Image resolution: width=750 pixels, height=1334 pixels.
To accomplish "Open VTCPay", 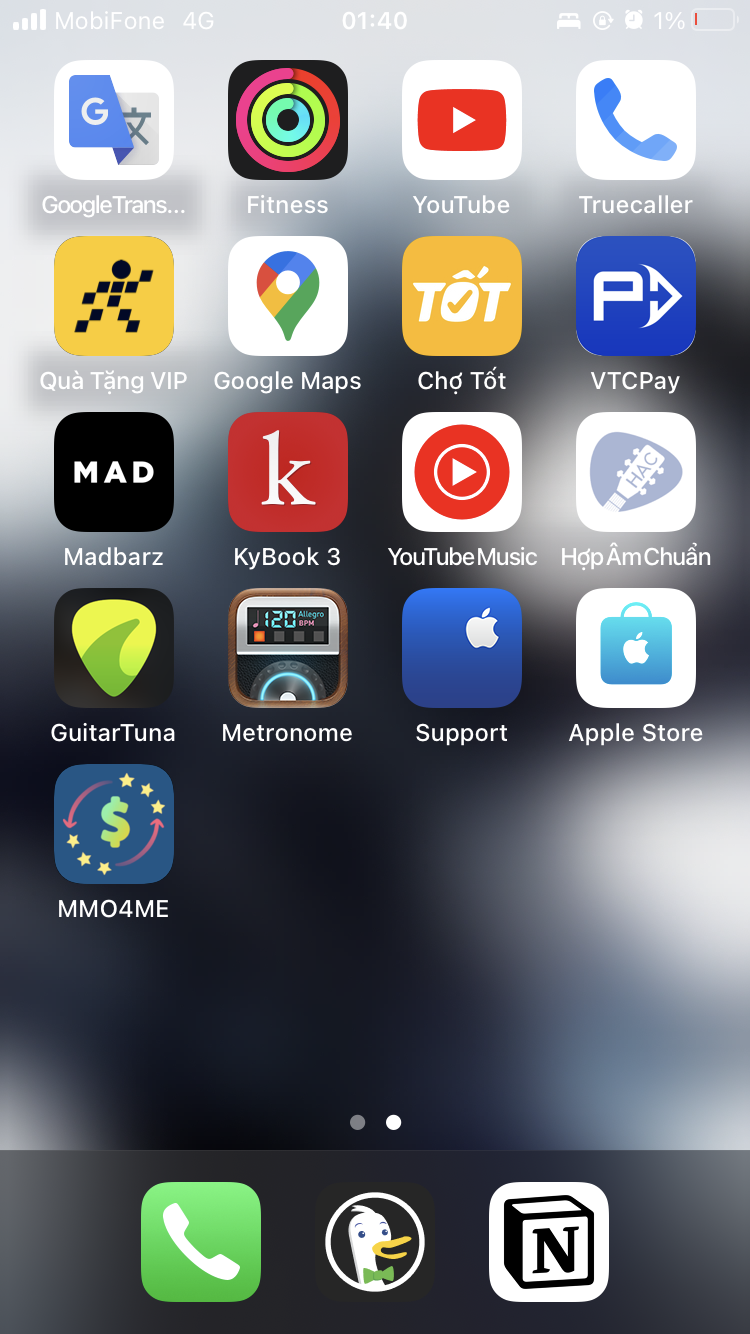I will point(636,296).
